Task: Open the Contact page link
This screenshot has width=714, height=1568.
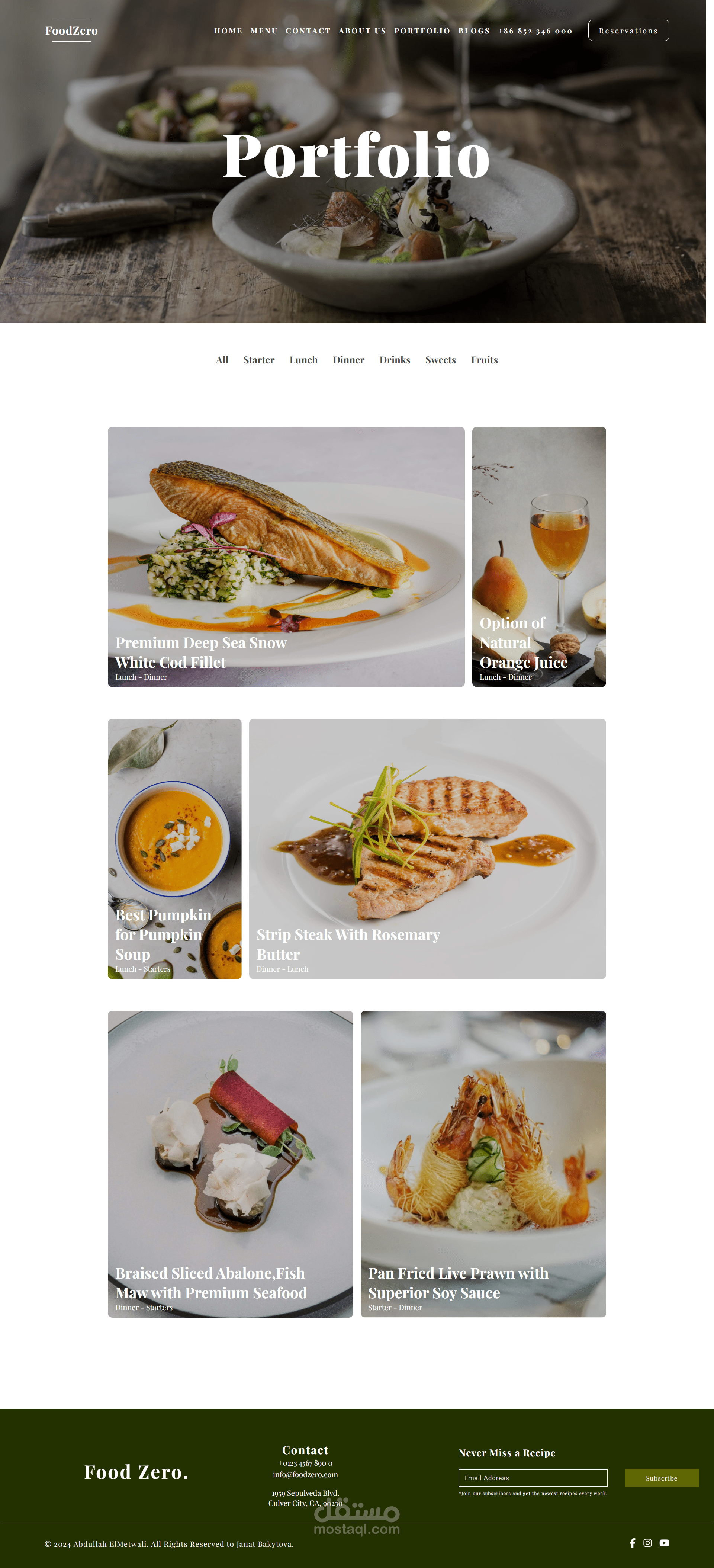Action: [308, 31]
